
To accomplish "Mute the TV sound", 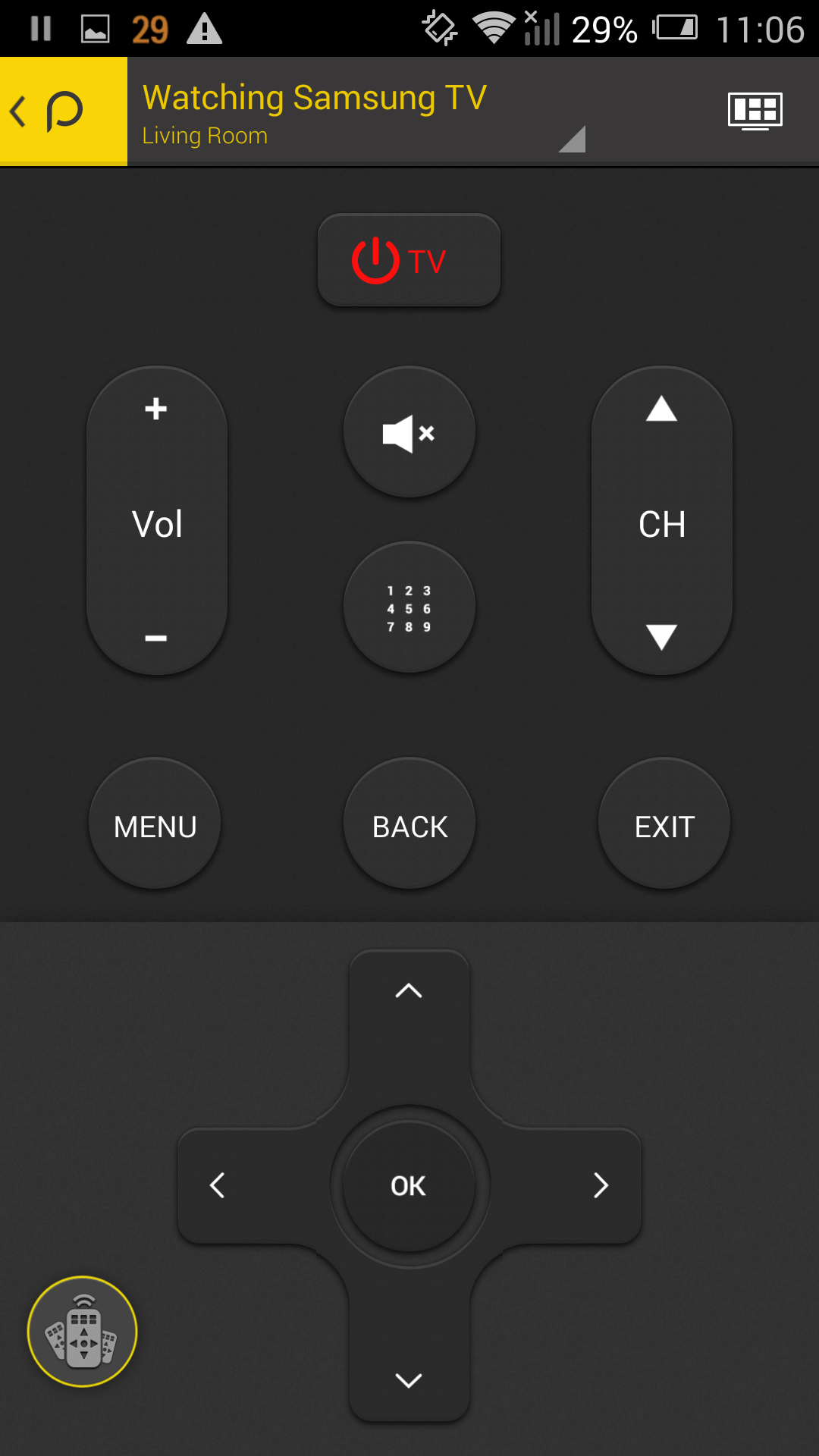I will click(409, 433).
